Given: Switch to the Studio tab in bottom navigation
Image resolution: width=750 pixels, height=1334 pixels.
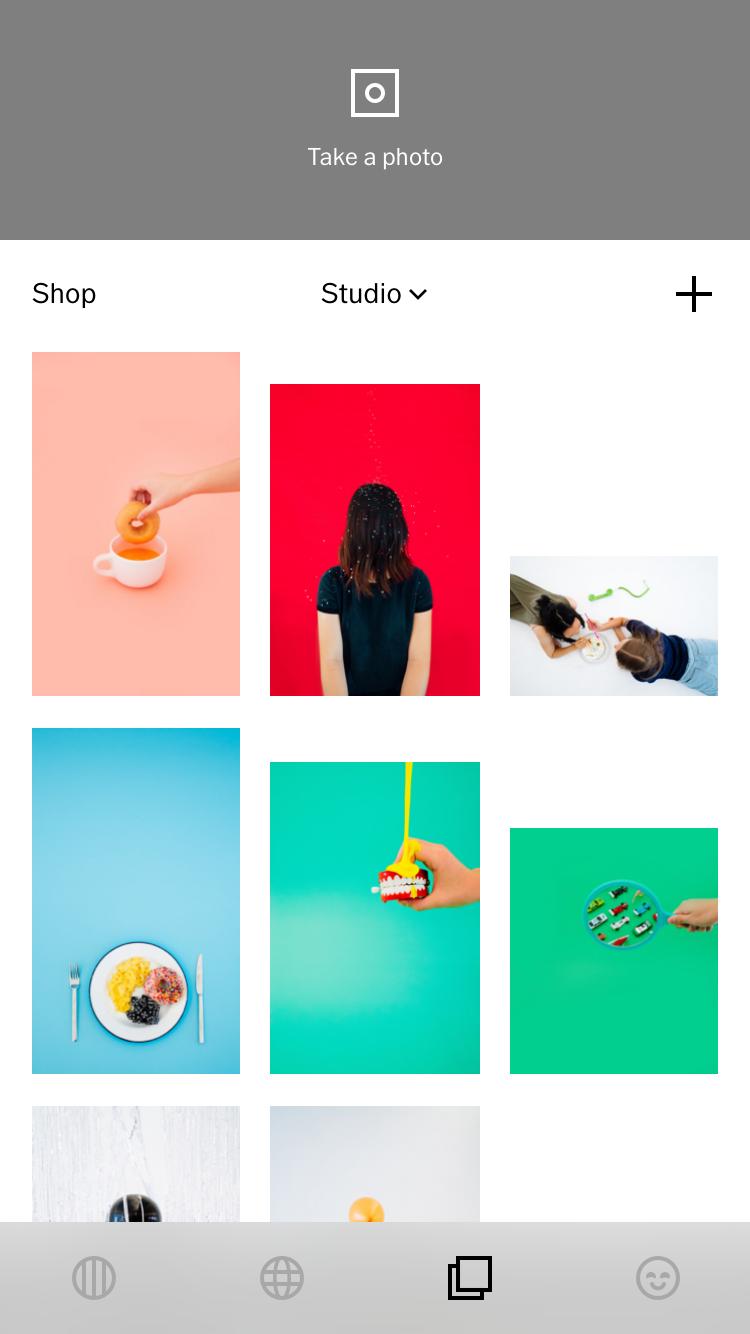Looking at the screenshot, I should click(469, 1277).
